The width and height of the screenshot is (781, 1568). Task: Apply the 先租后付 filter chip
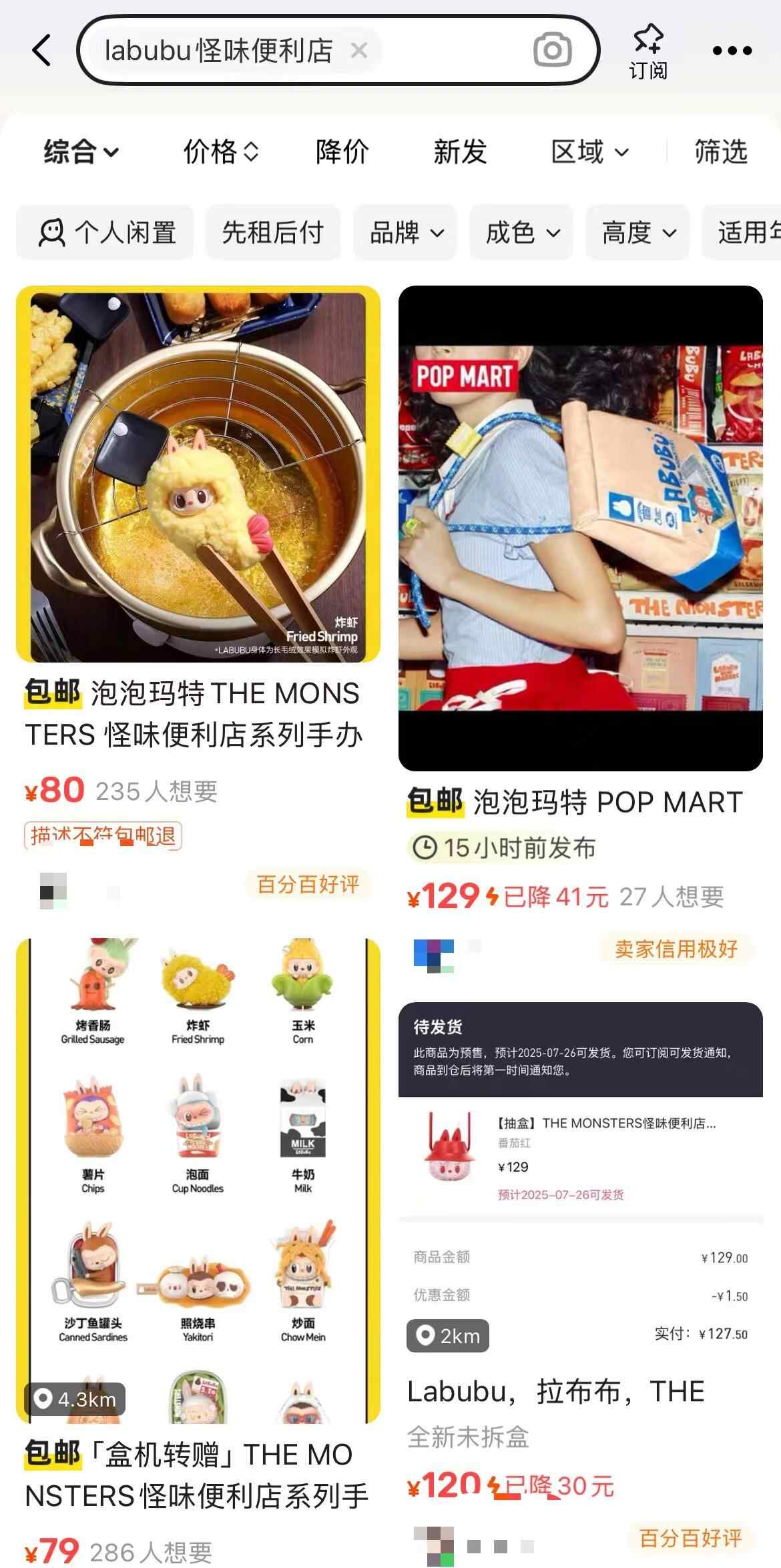tap(273, 233)
